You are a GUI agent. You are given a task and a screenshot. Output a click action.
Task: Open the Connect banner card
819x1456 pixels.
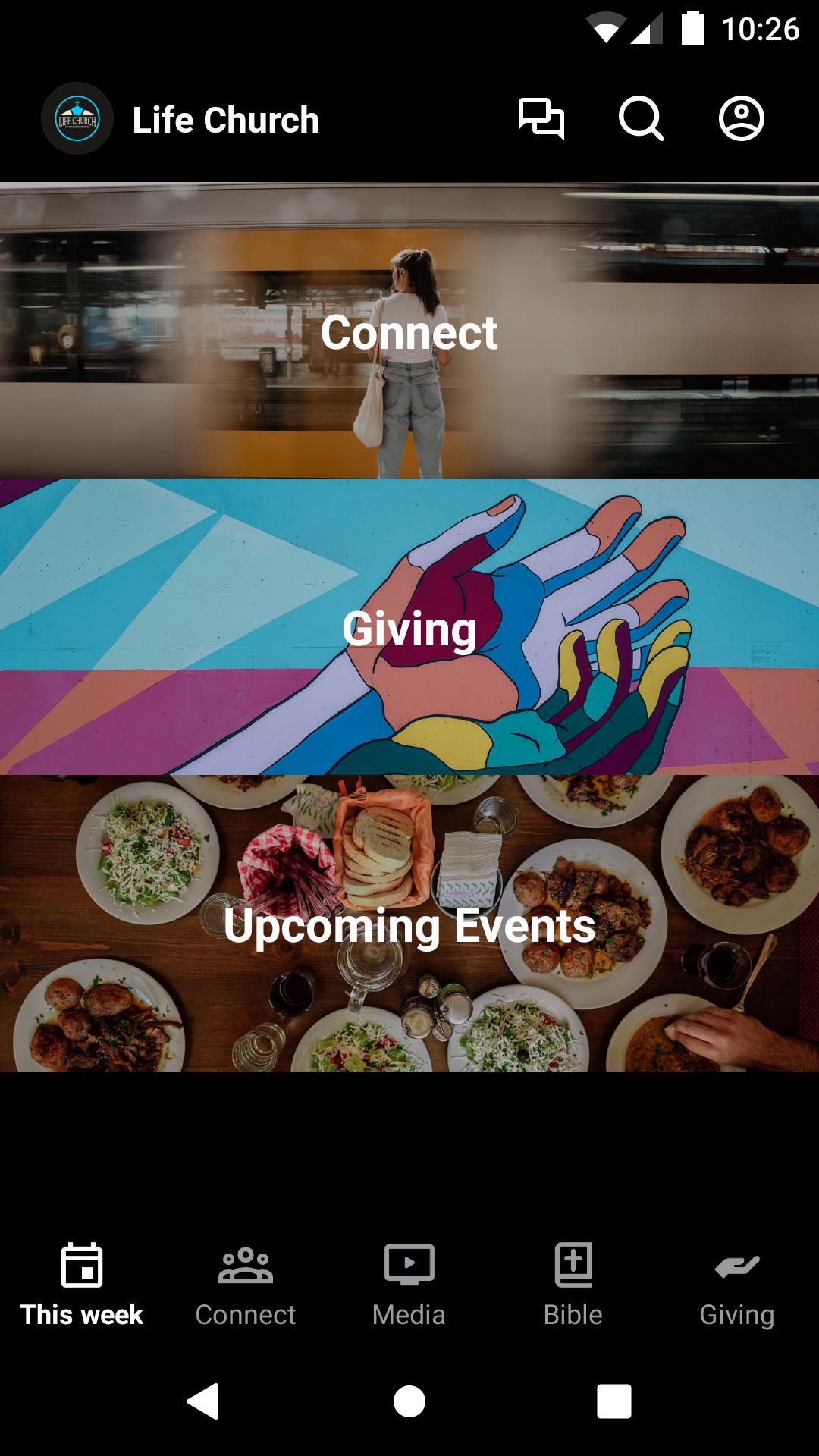click(409, 331)
